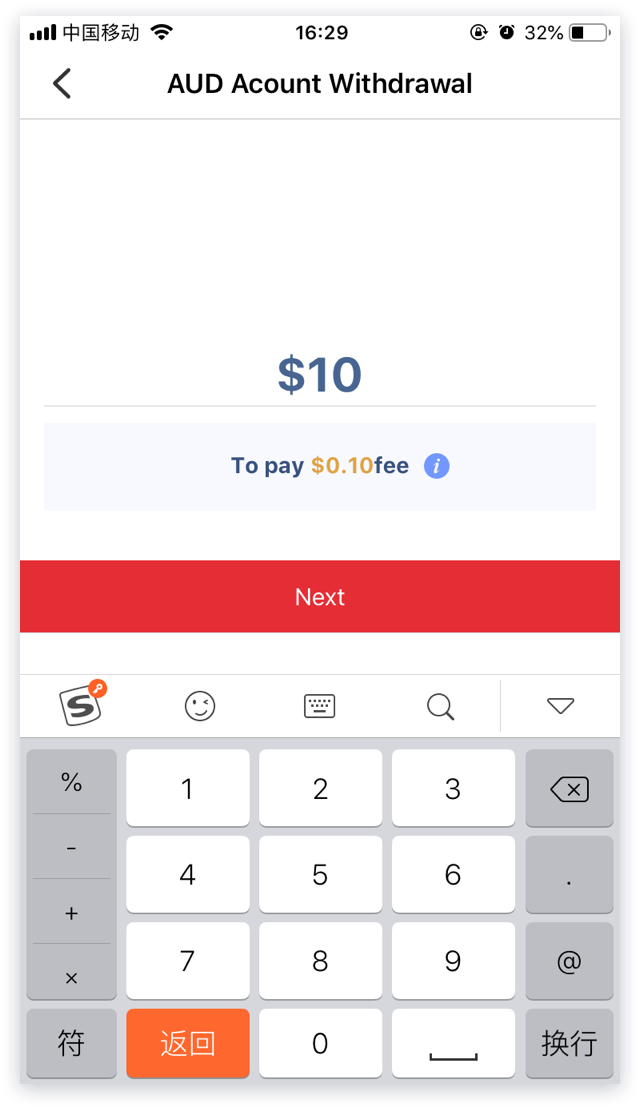This screenshot has height=1108, width=640.
Task: Hide the keyboard with the down arrow
Action: (560, 706)
